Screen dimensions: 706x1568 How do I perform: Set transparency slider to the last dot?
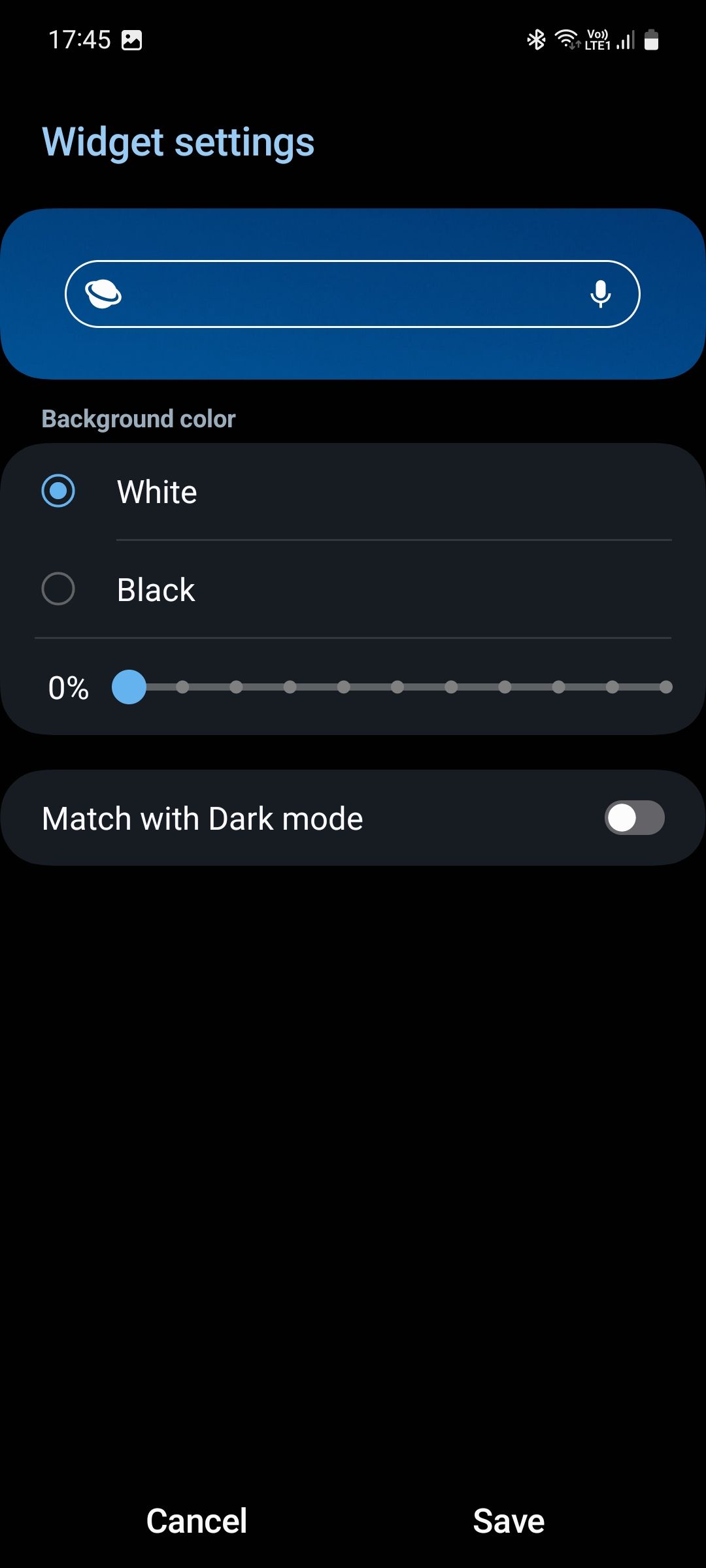[x=665, y=687]
